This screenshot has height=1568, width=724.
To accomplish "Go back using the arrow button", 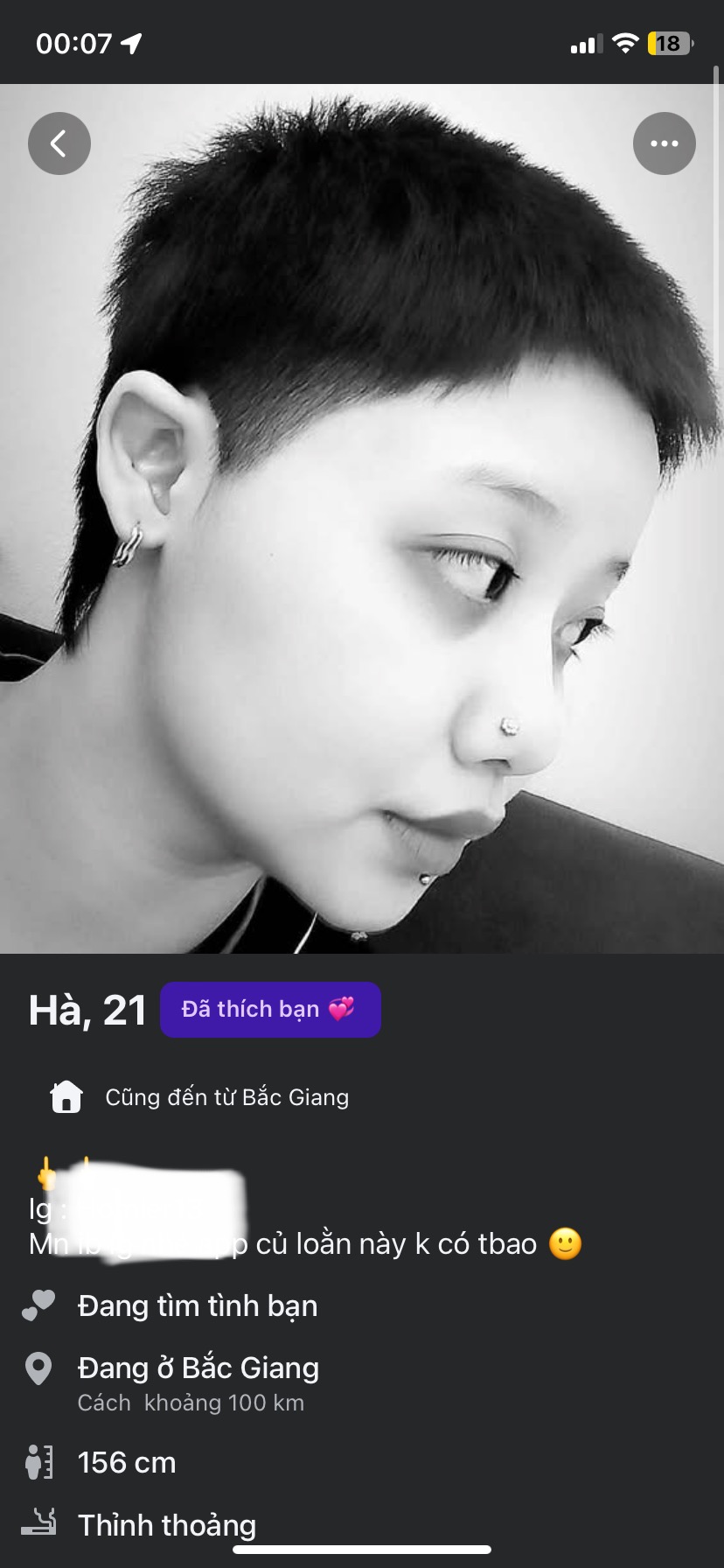I will 59,143.
